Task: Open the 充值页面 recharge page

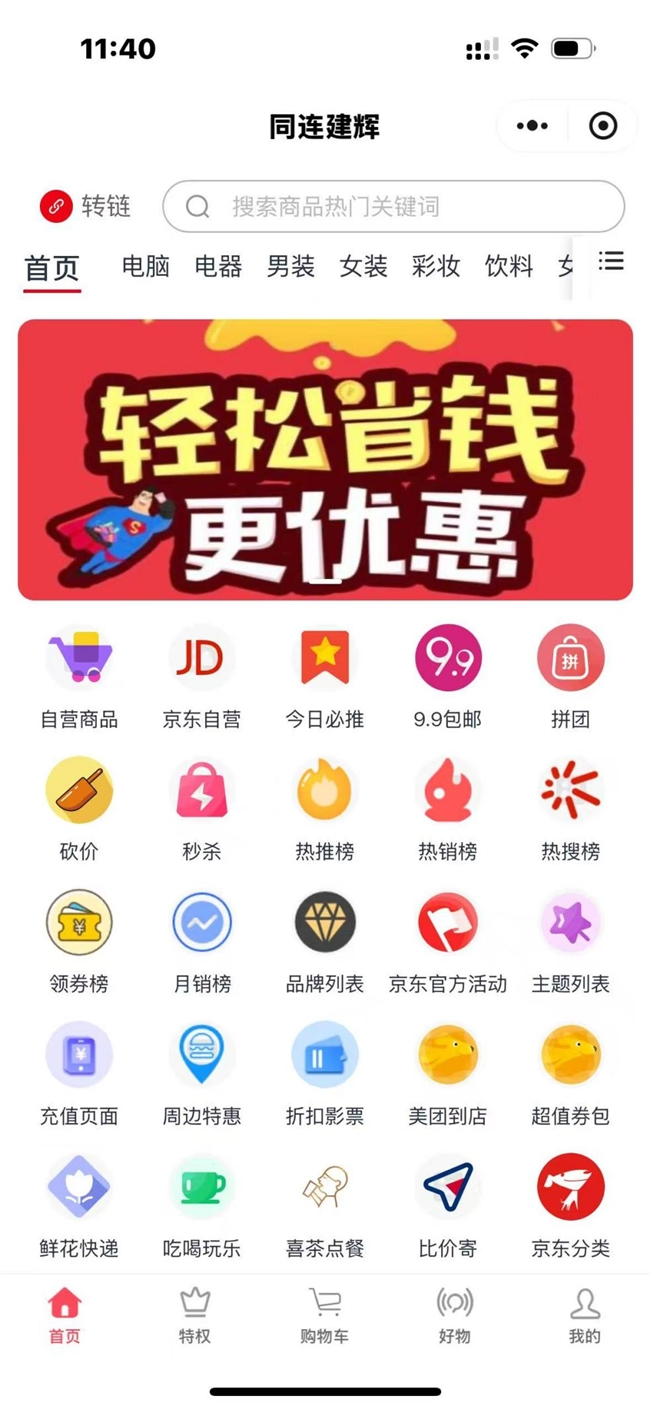Action: [79, 1072]
